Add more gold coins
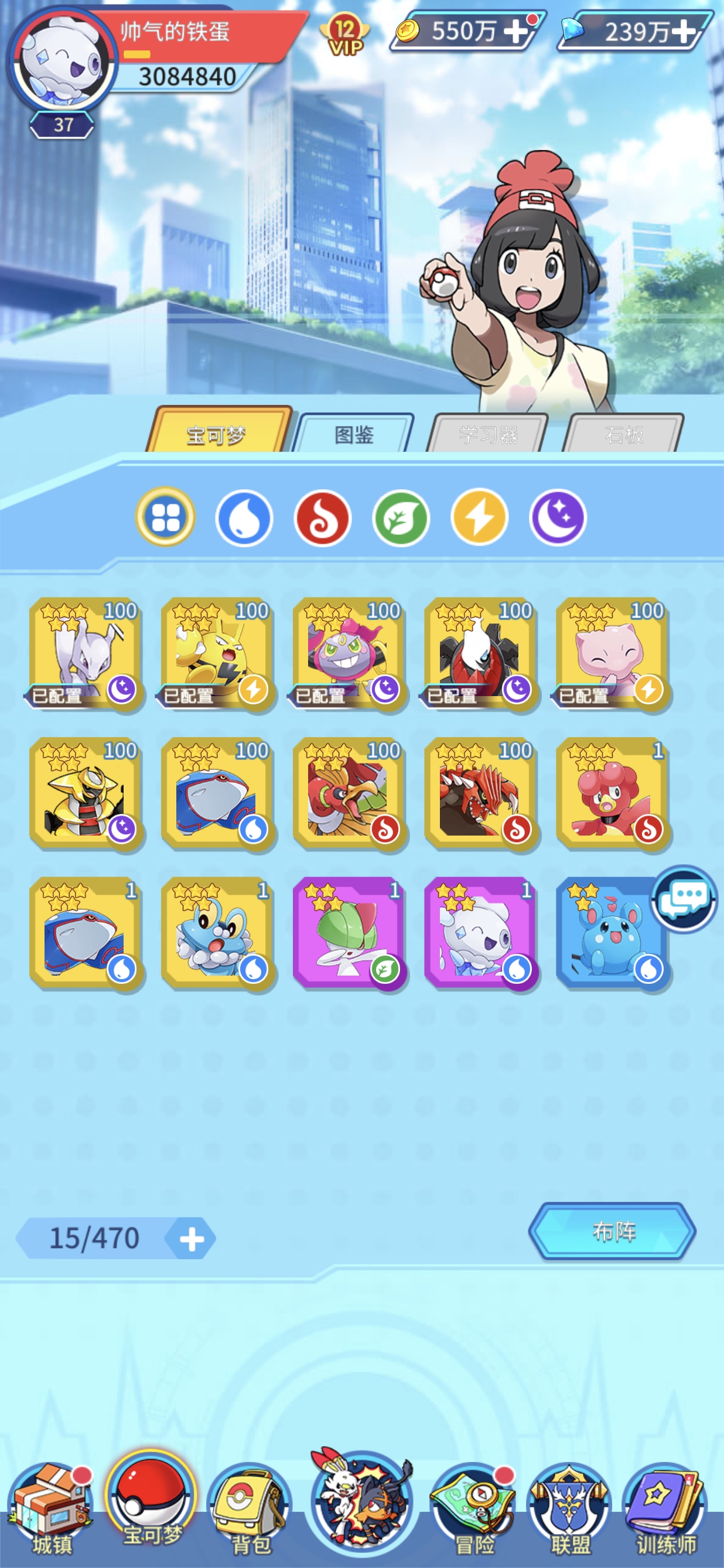This screenshot has width=724, height=1568. coord(515,31)
